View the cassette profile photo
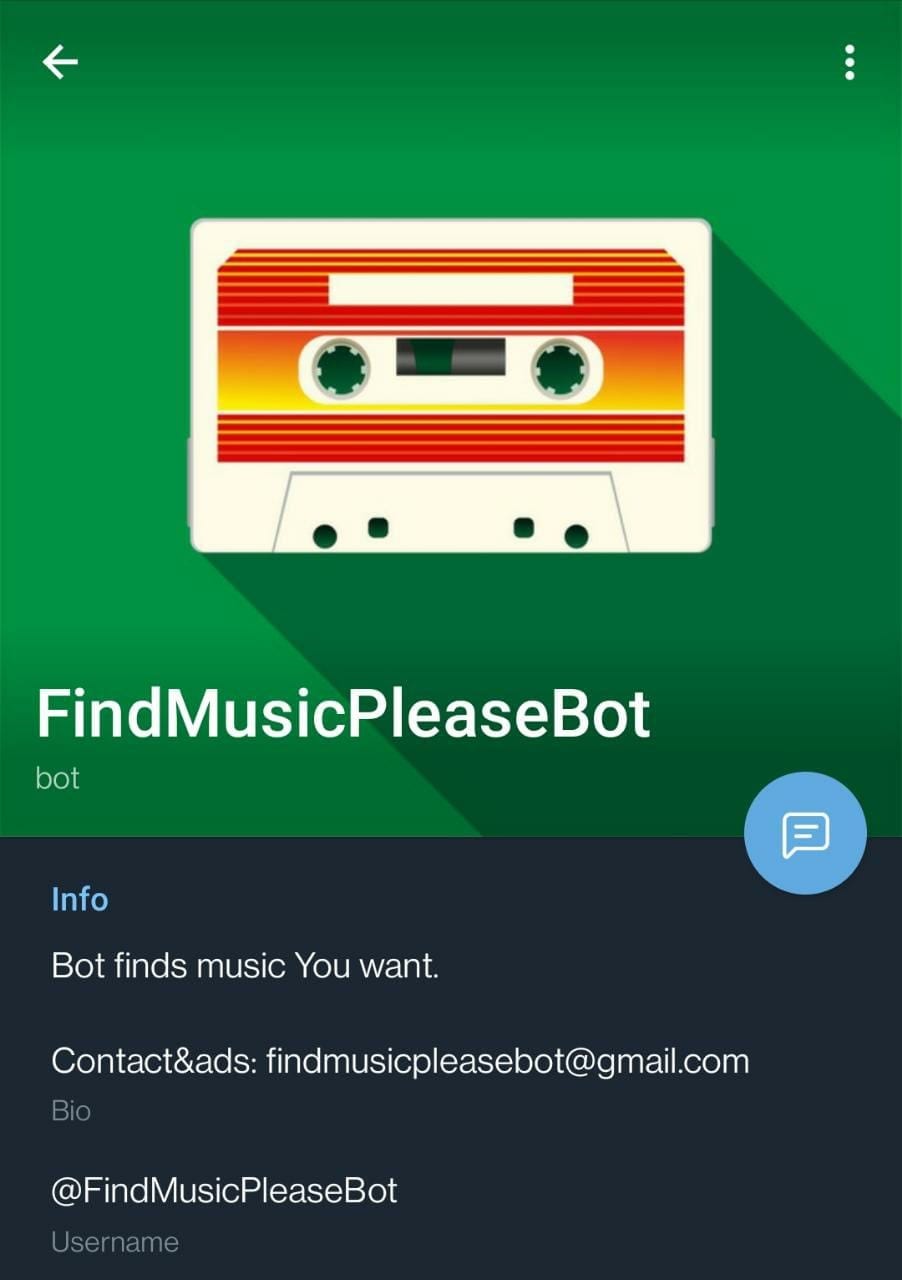The width and height of the screenshot is (902, 1280). coord(450,385)
